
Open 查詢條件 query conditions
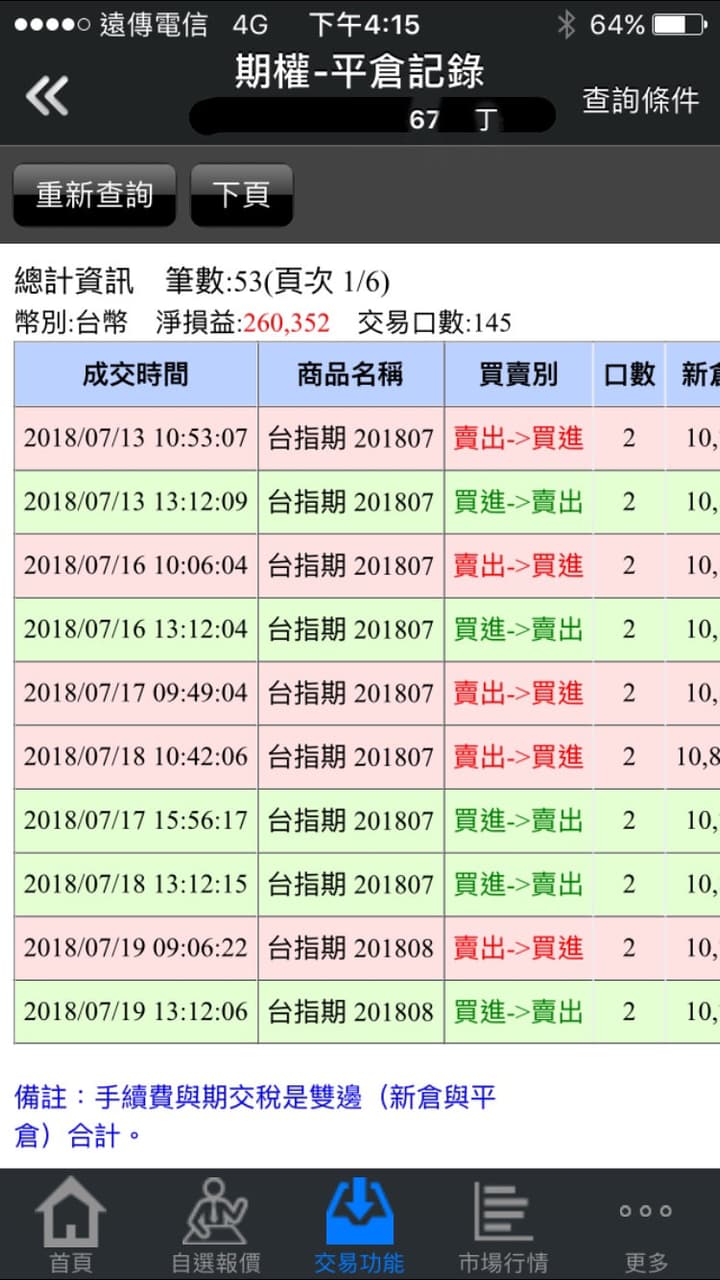(x=640, y=100)
